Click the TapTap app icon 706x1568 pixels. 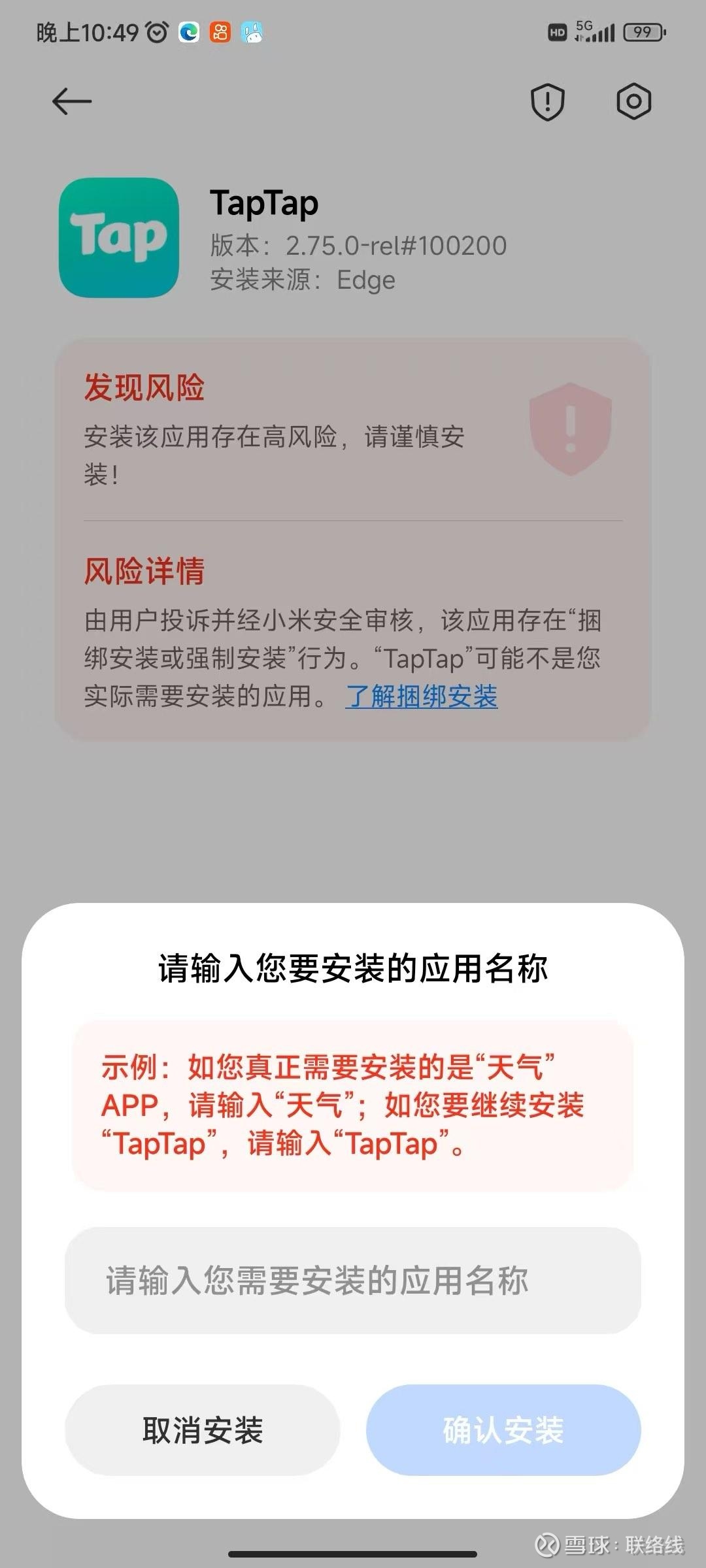[x=119, y=240]
